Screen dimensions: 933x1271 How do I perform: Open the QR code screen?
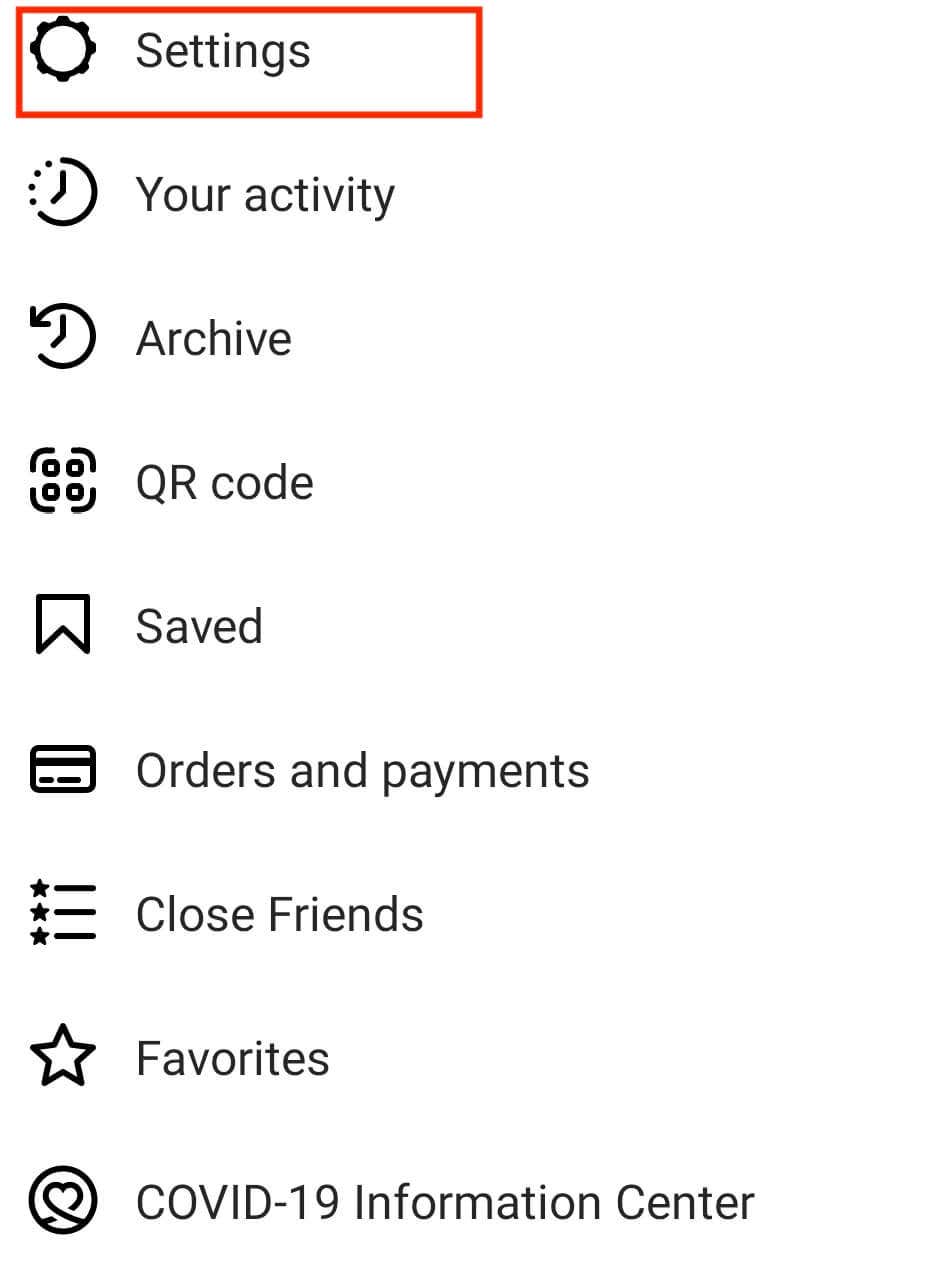coord(222,481)
